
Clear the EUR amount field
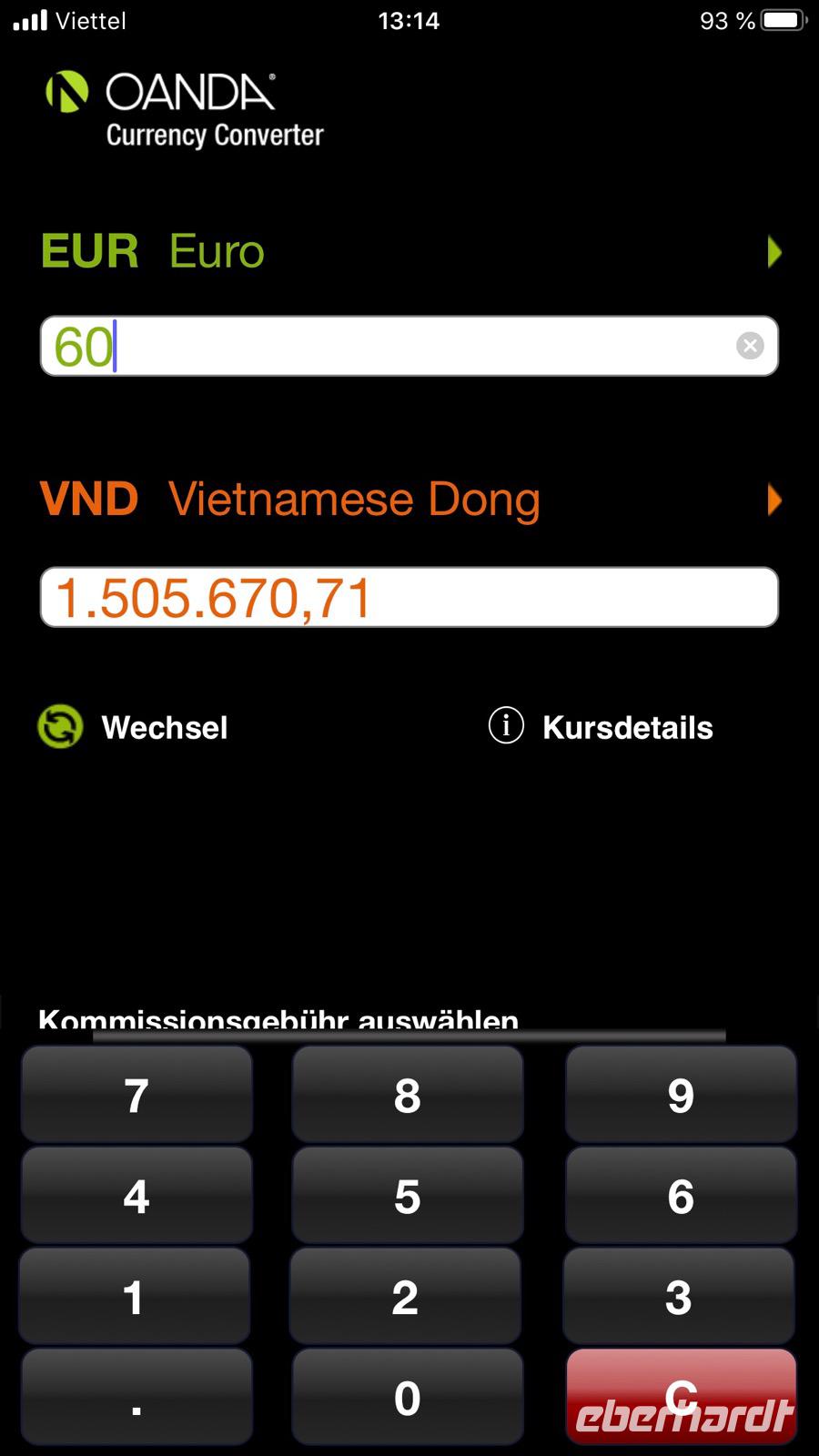(750, 346)
